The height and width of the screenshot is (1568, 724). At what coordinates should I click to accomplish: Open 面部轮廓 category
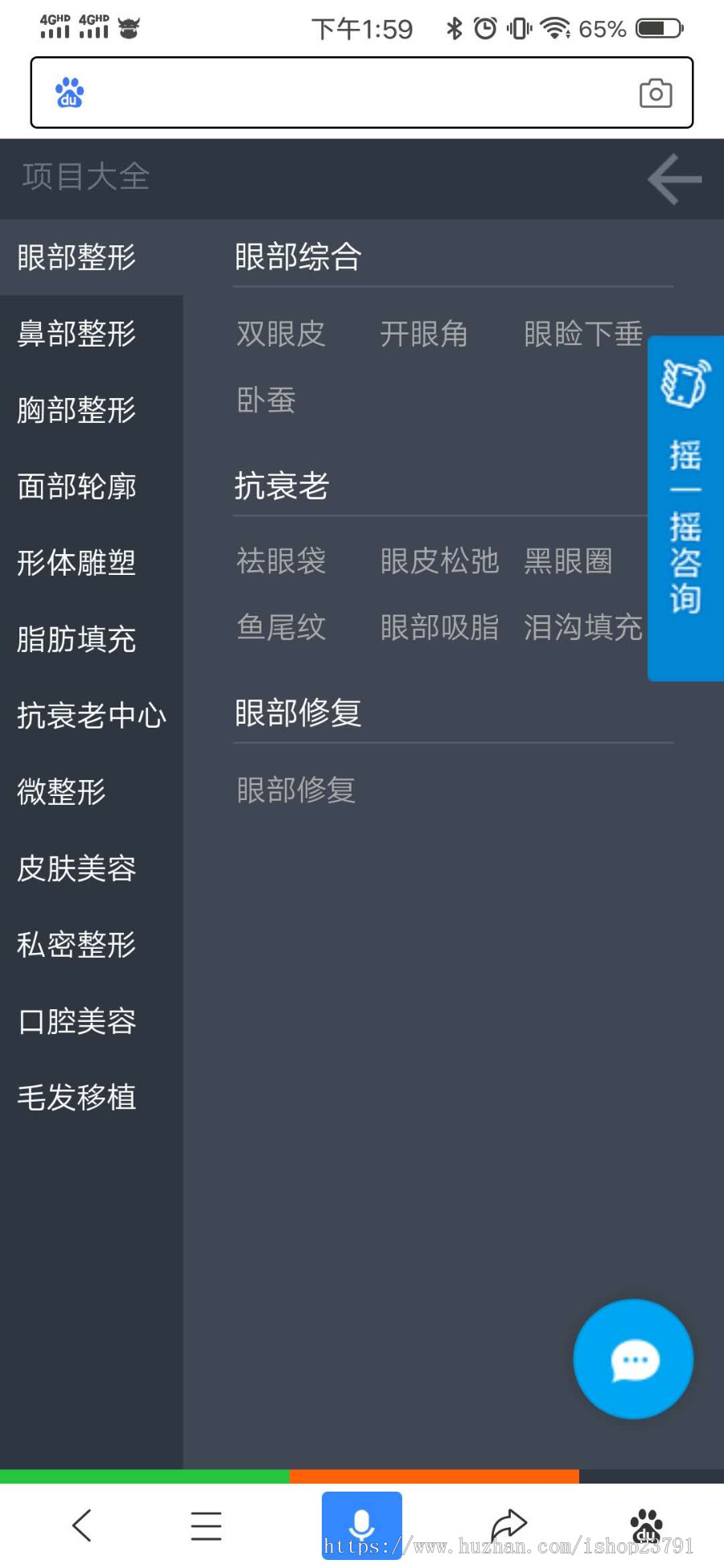click(x=77, y=486)
